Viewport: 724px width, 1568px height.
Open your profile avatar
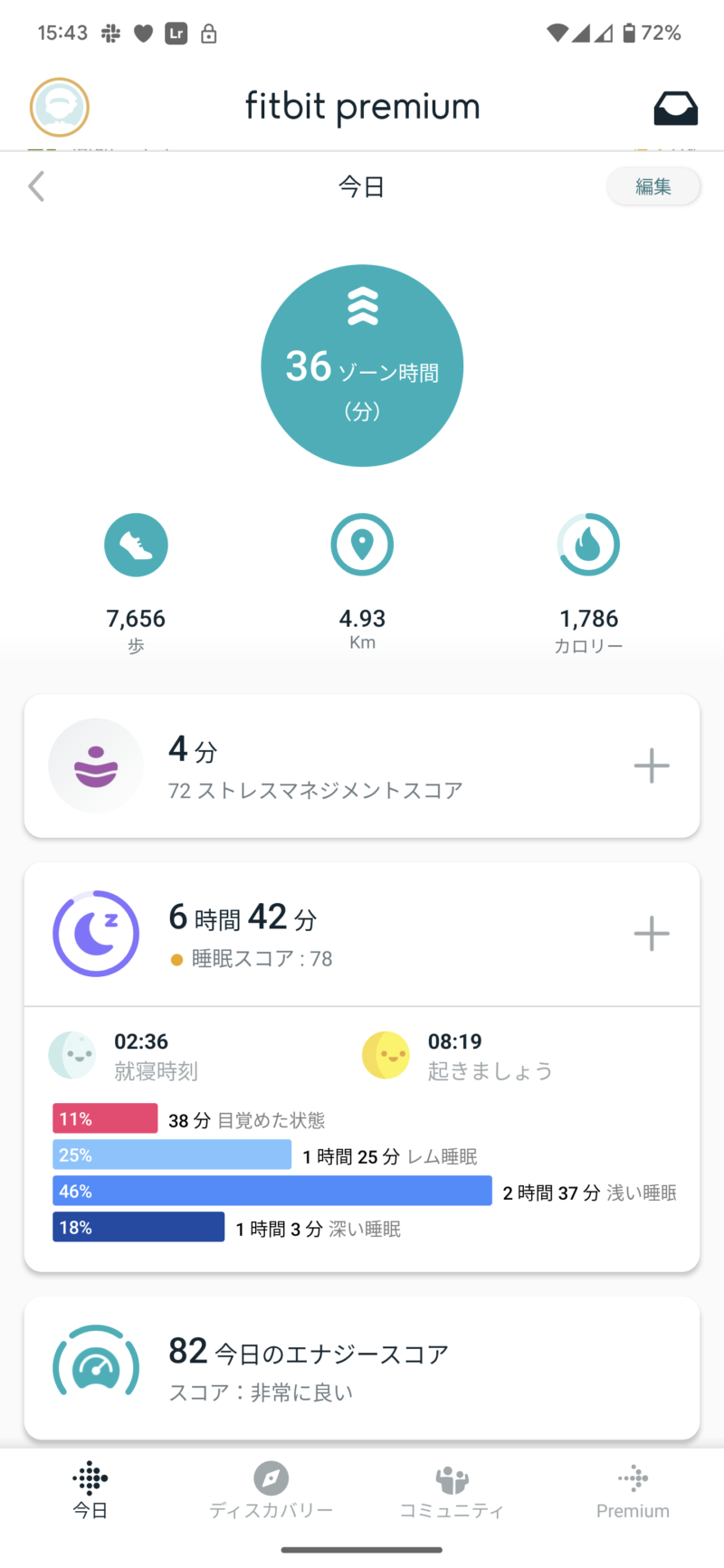click(x=58, y=107)
